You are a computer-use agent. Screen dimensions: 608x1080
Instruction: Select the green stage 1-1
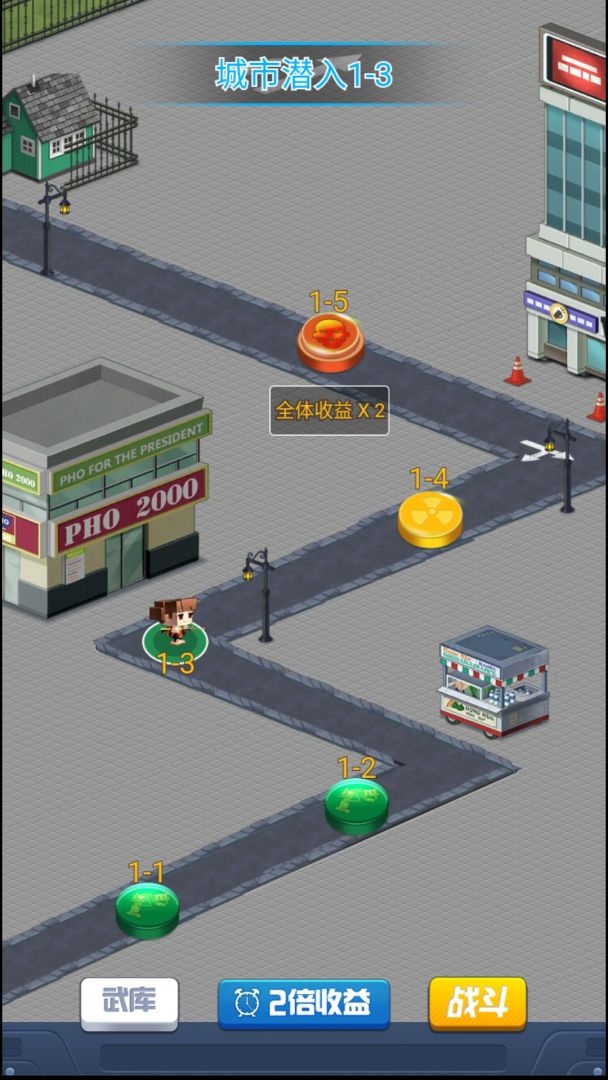click(x=147, y=907)
